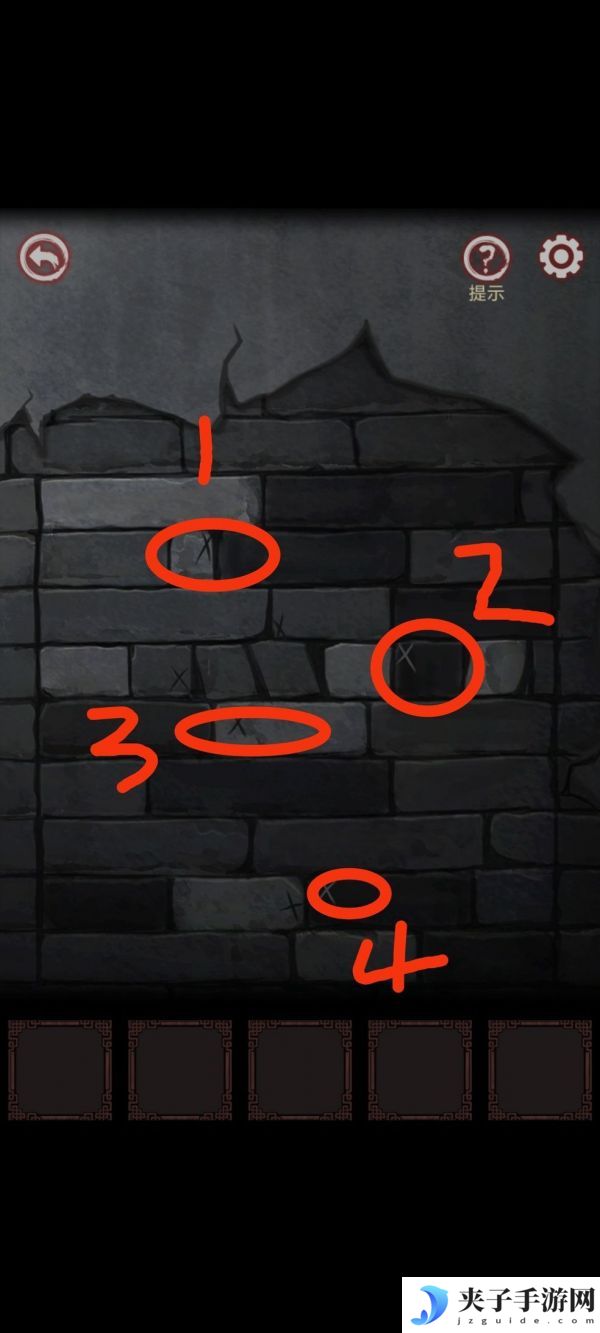Screen dimensions: 600x1333
Task: Tap the red back arrow button
Action: tap(44, 259)
